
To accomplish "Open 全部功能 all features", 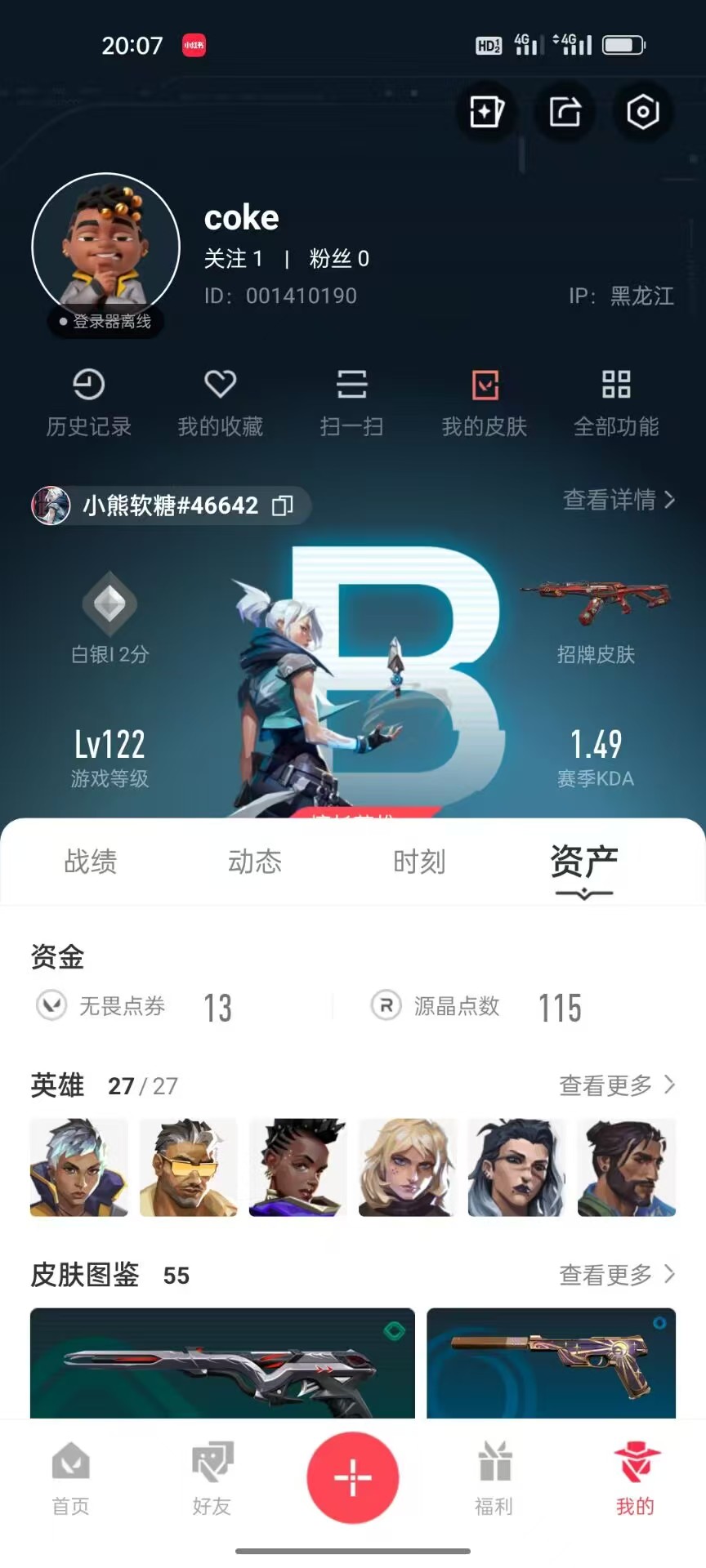I will (x=616, y=403).
